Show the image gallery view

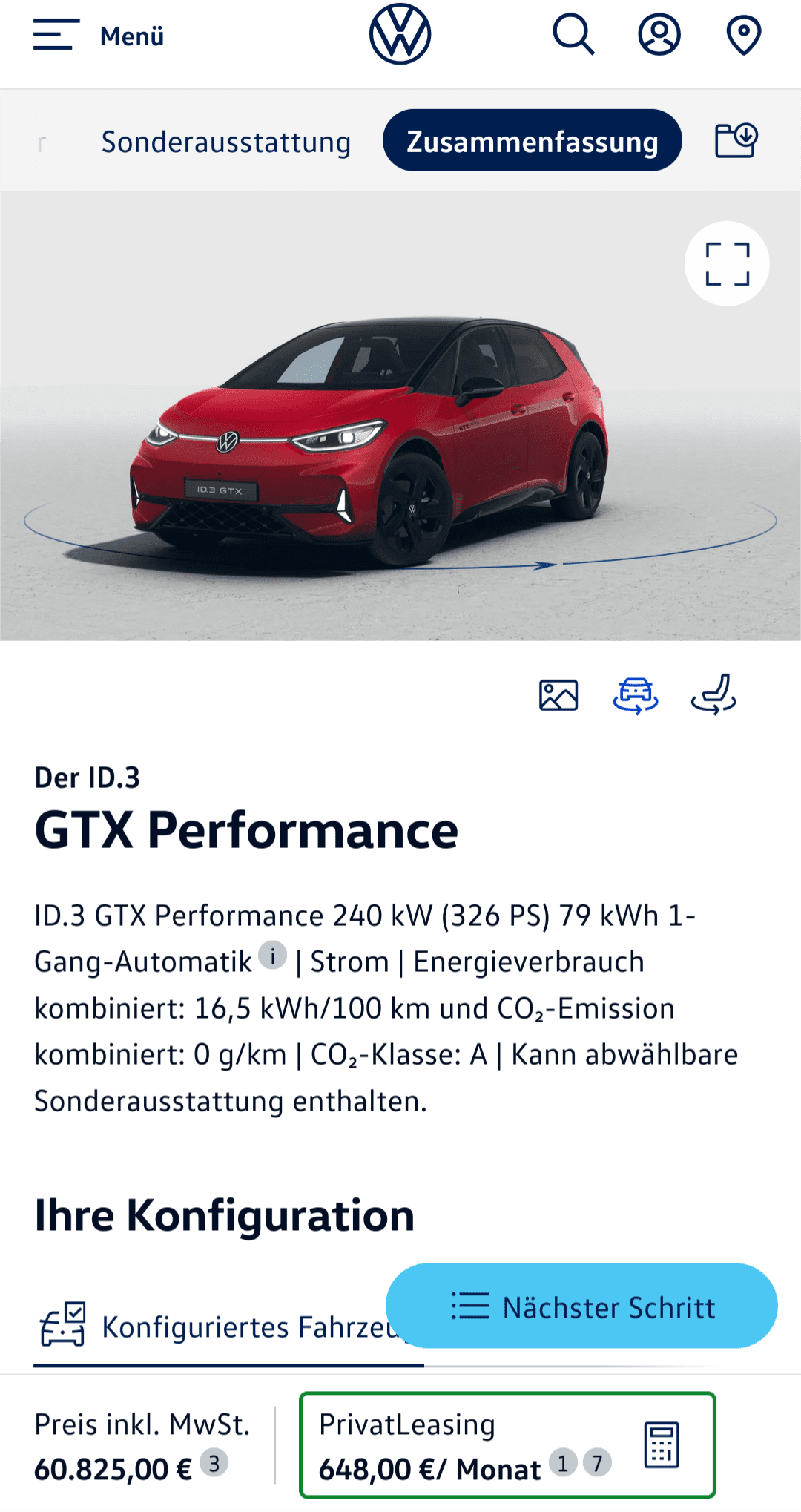(558, 695)
